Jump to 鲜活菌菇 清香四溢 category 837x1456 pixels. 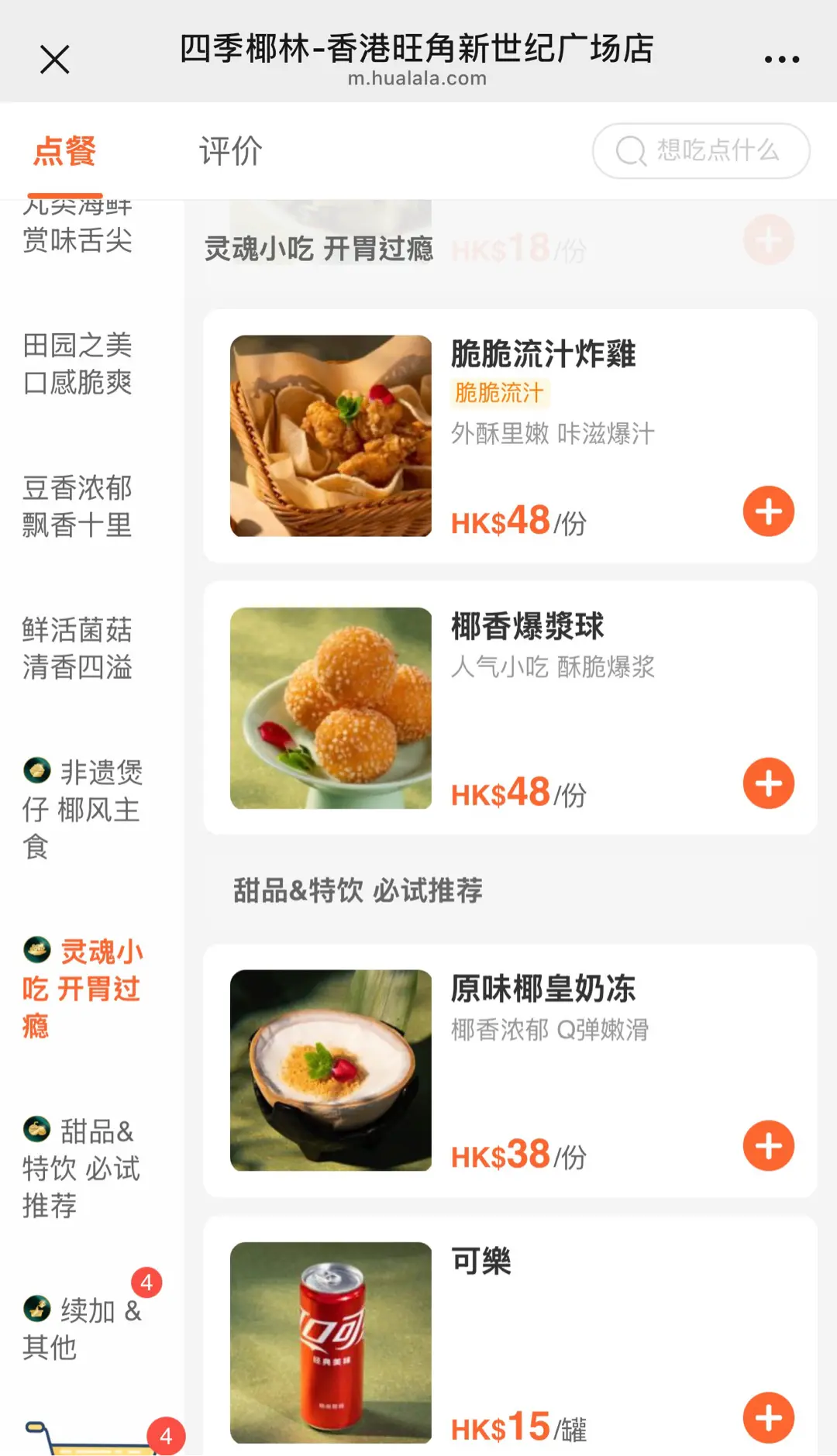click(77, 649)
